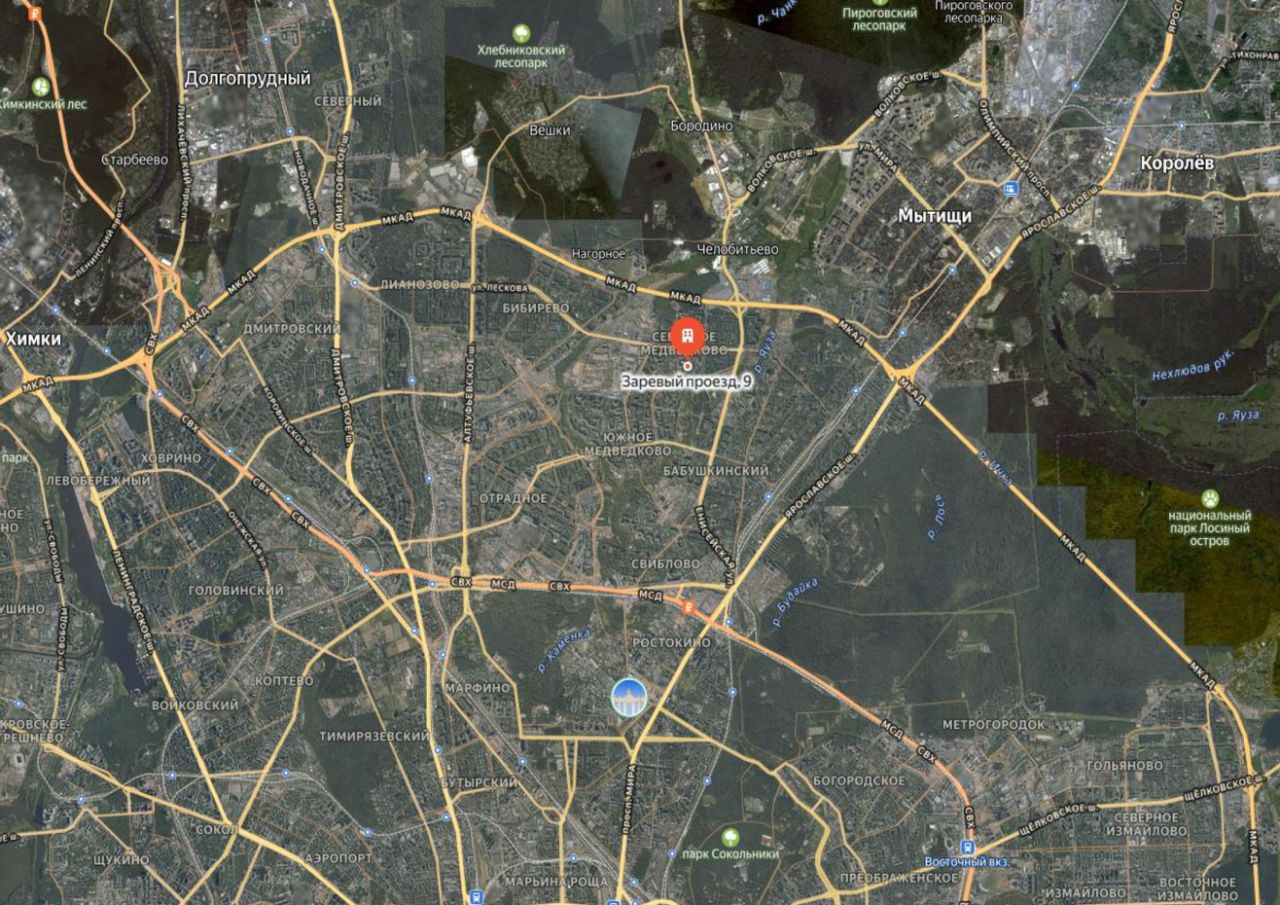Open the Хлебниковский лесопарк marker
This screenshot has width=1280, height=905.
520,33
